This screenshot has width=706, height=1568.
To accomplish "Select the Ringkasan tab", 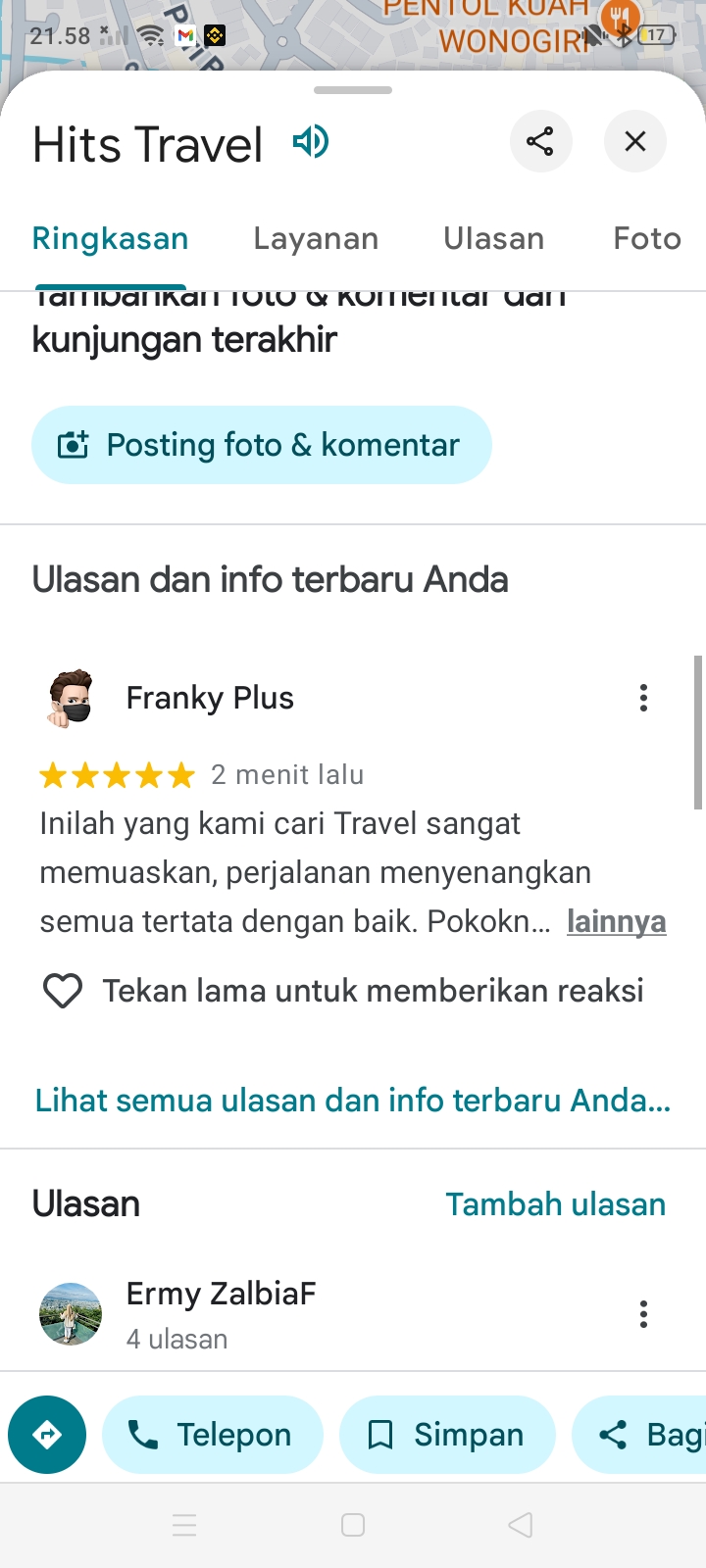I will coord(110,238).
